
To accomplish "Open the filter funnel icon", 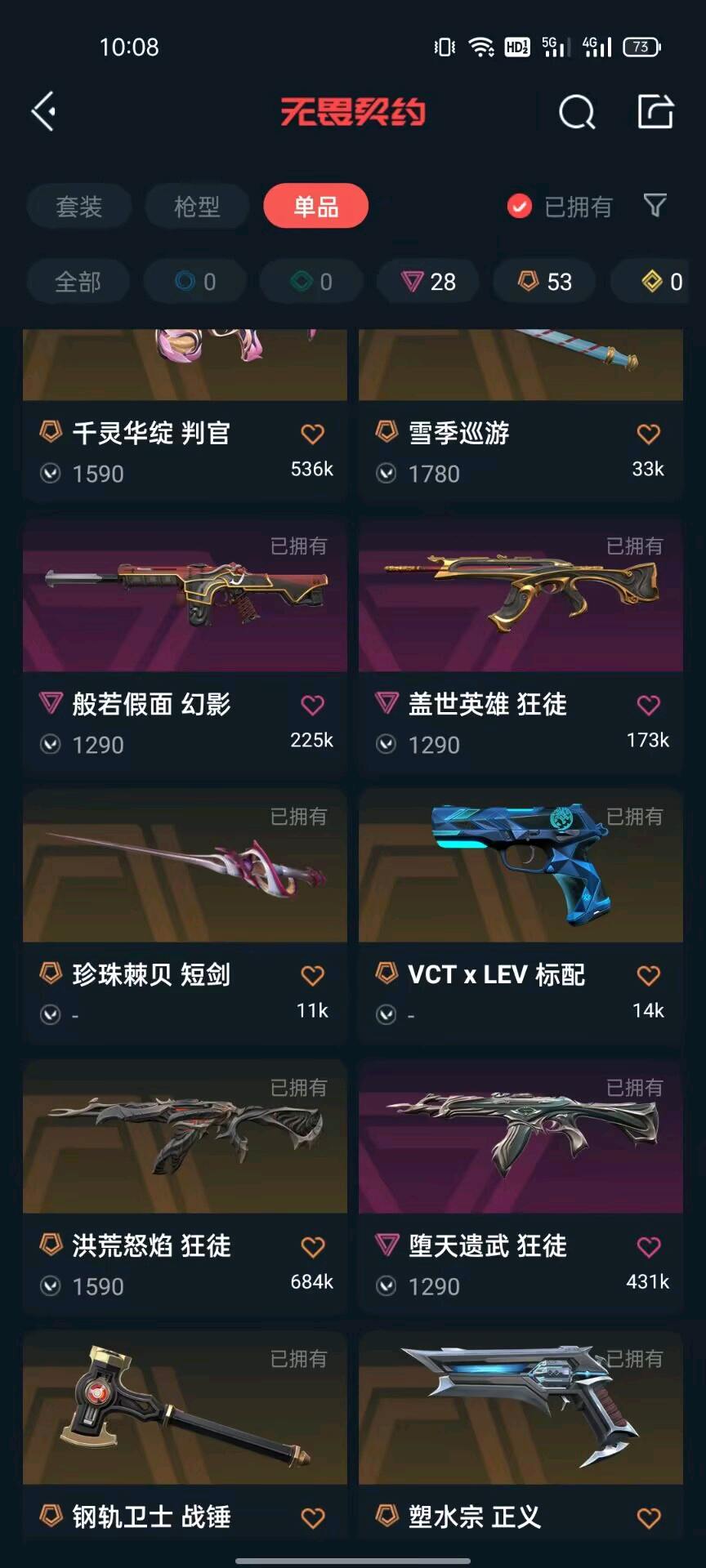I will 655,206.
